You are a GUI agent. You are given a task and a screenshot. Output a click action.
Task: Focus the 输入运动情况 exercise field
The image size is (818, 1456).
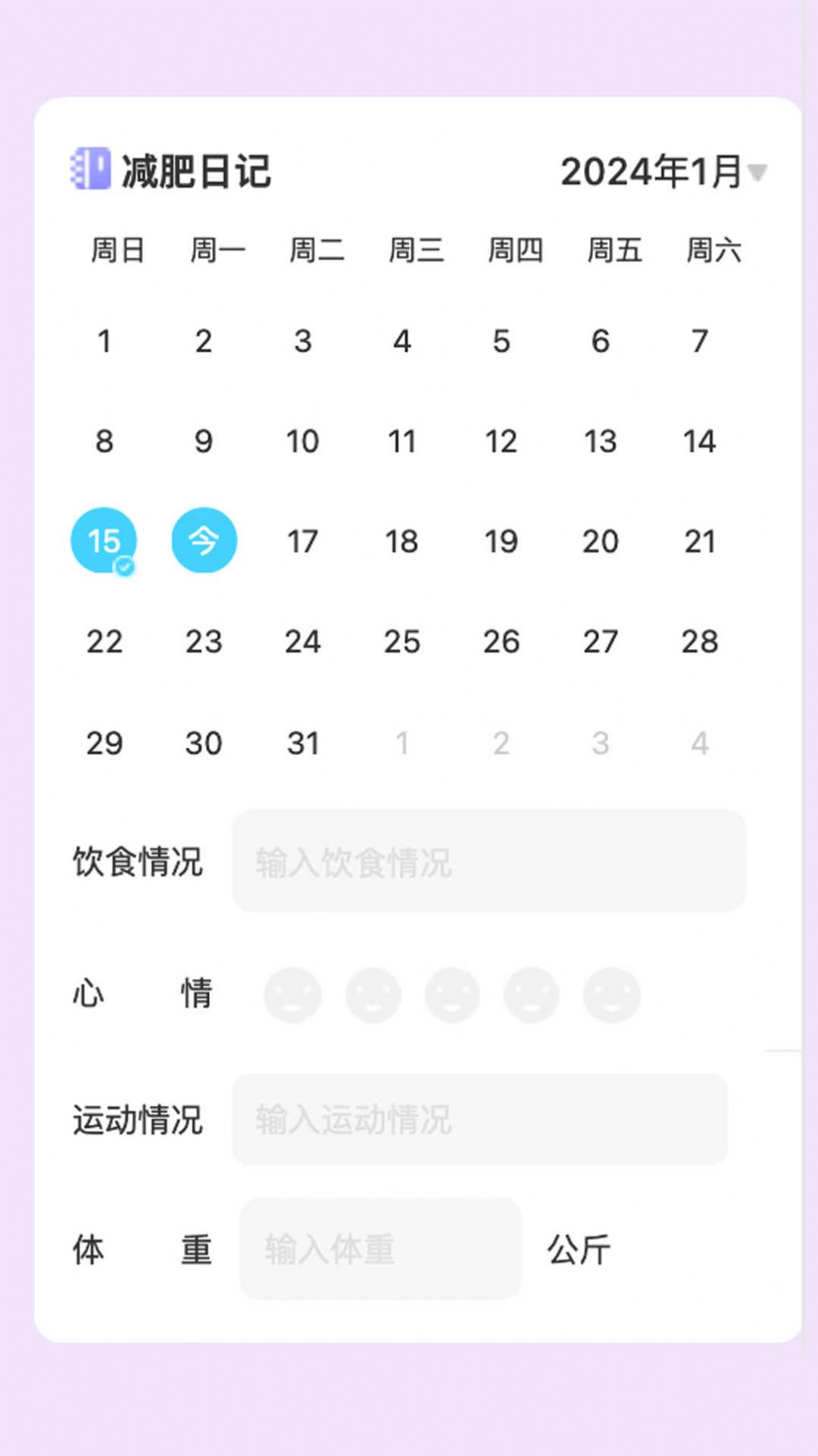480,1120
